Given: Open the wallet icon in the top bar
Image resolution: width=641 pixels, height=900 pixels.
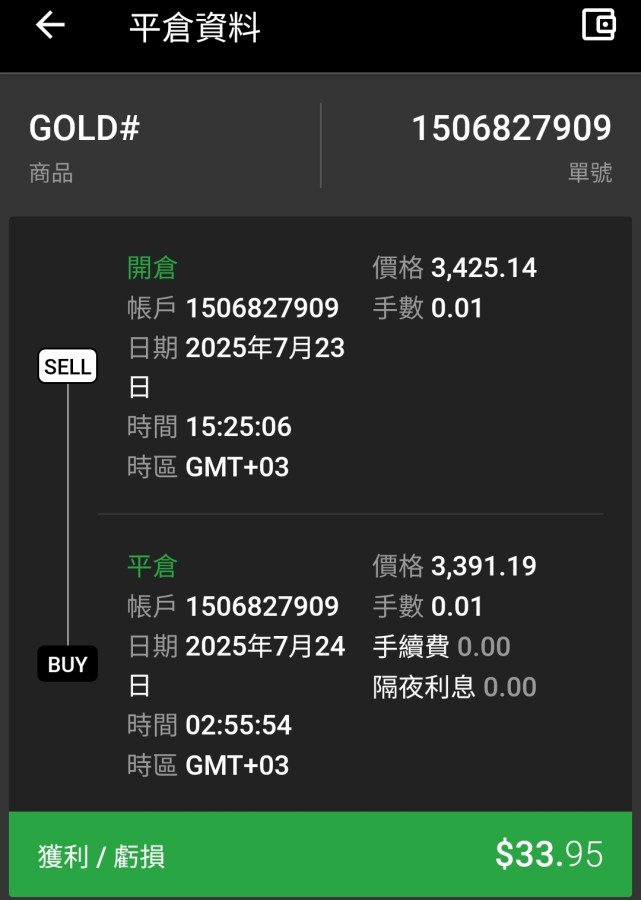Looking at the screenshot, I should [x=598, y=25].
